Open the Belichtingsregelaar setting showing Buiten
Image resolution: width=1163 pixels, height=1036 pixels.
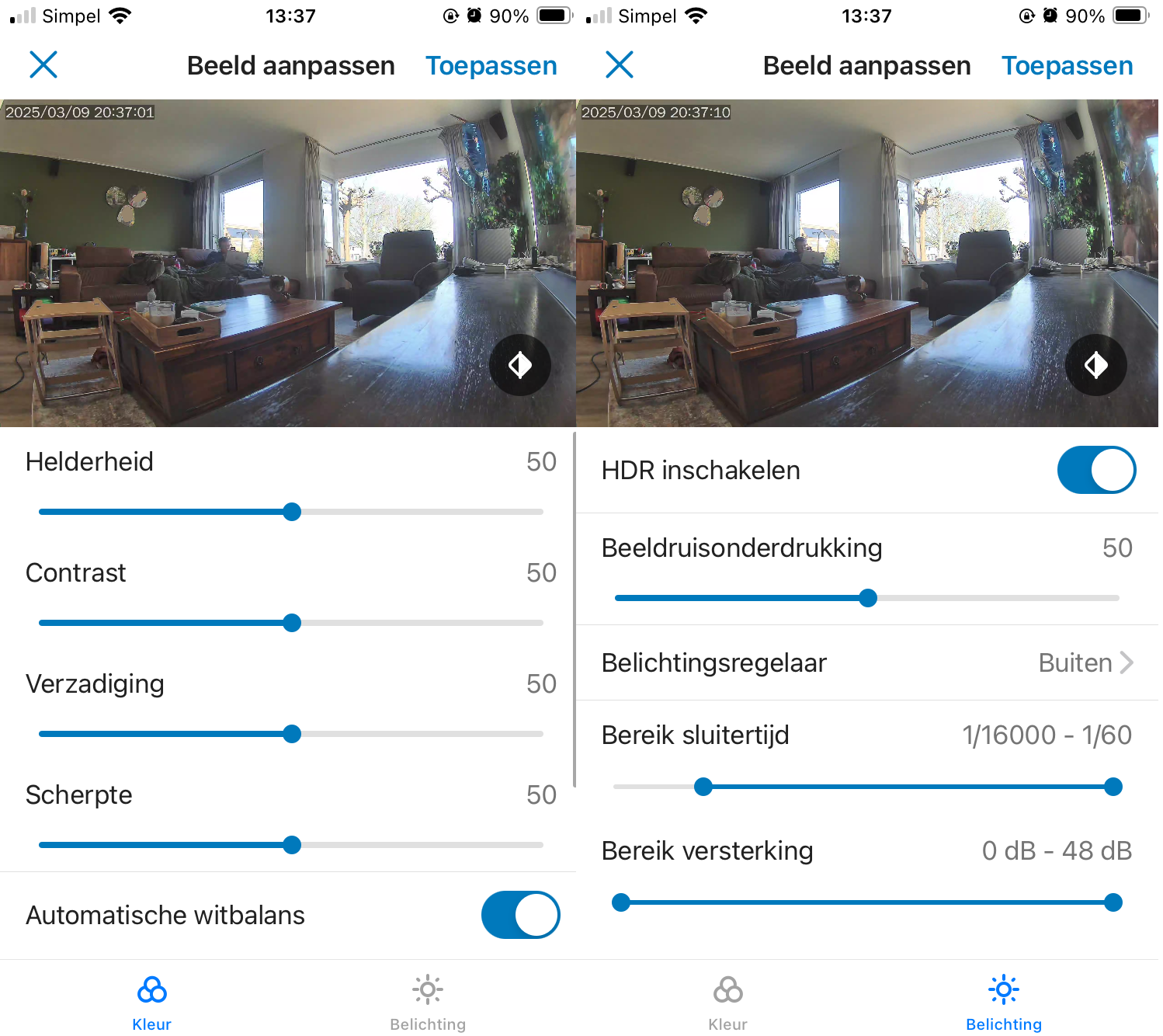[866, 663]
